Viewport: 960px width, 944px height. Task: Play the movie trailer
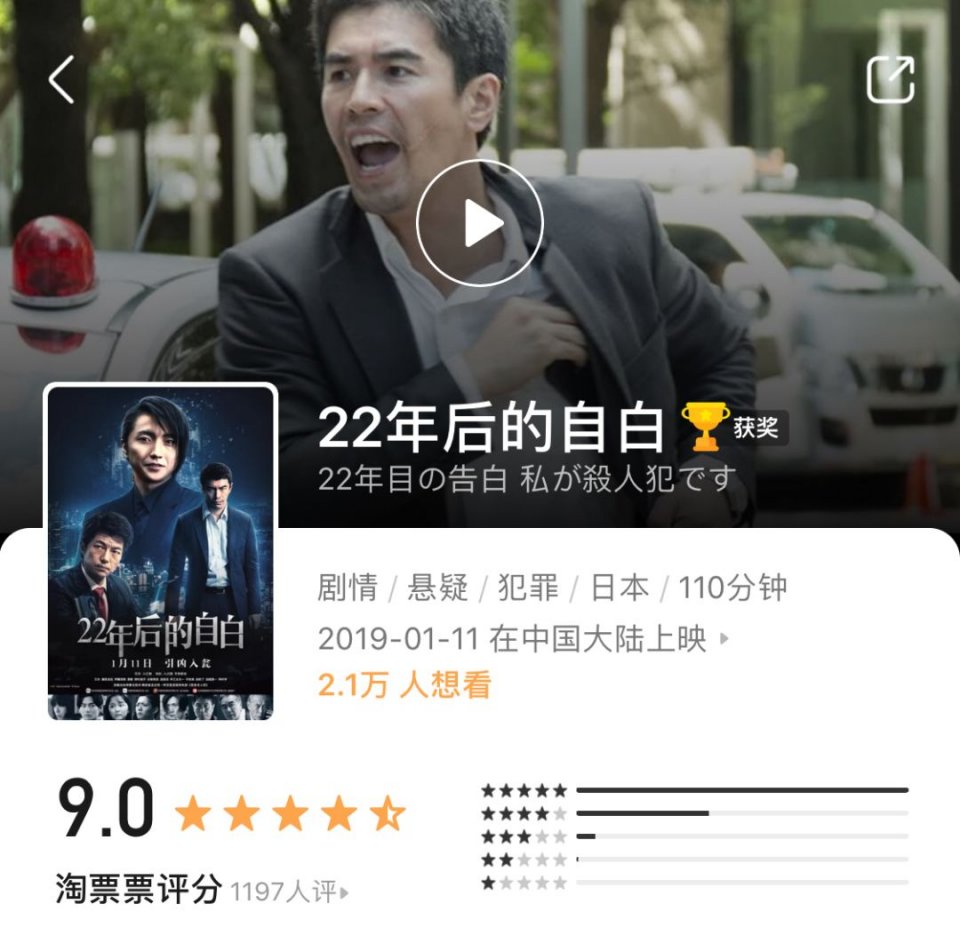[480, 224]
